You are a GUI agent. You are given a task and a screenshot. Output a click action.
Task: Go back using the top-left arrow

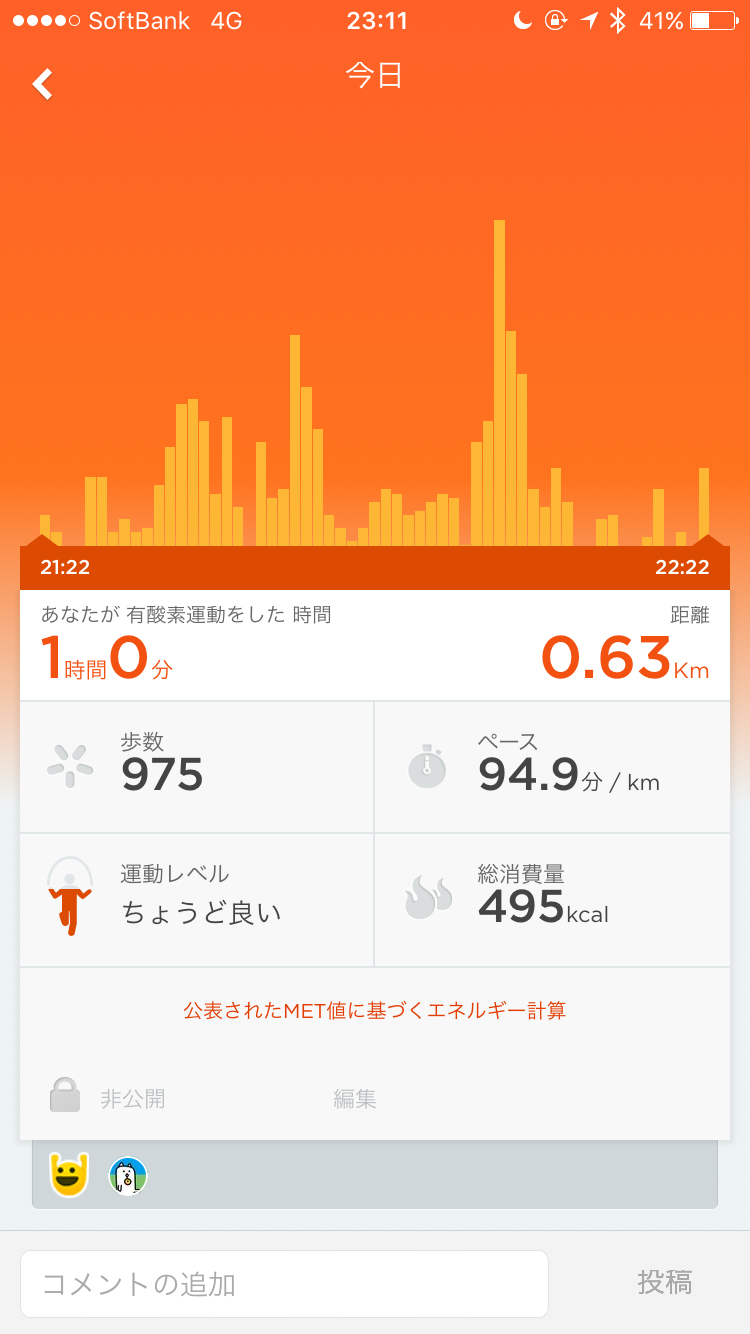pyautogui.click(x=42, y=84)
